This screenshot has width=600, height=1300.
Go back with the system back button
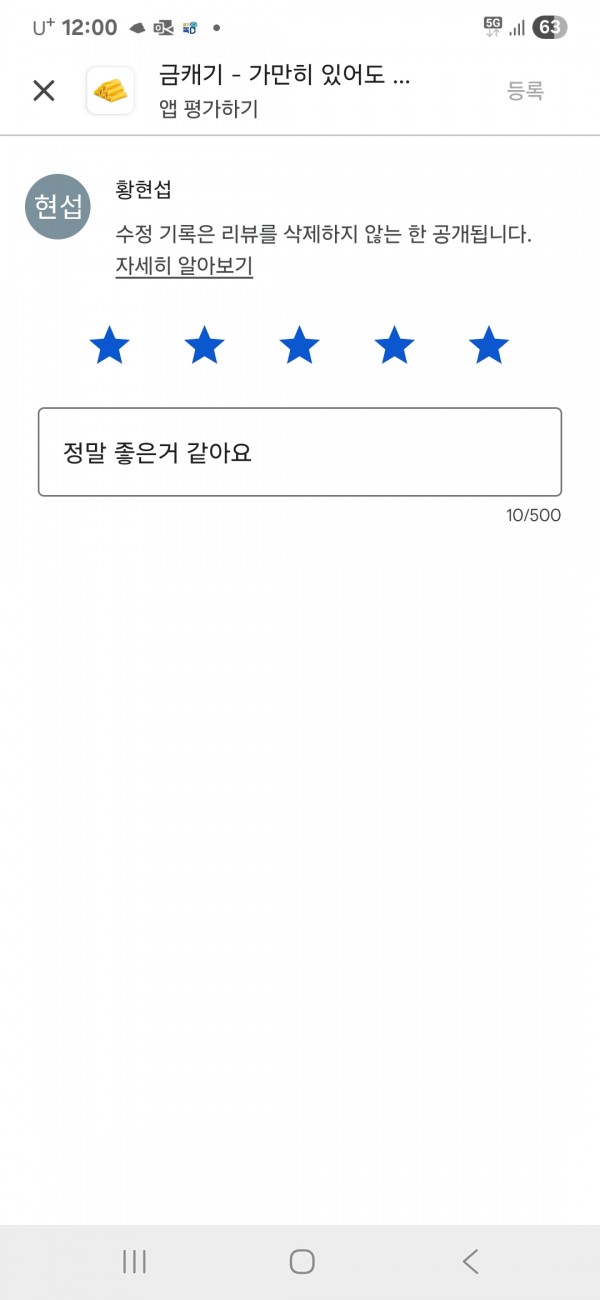click(x=470, y=1261)
